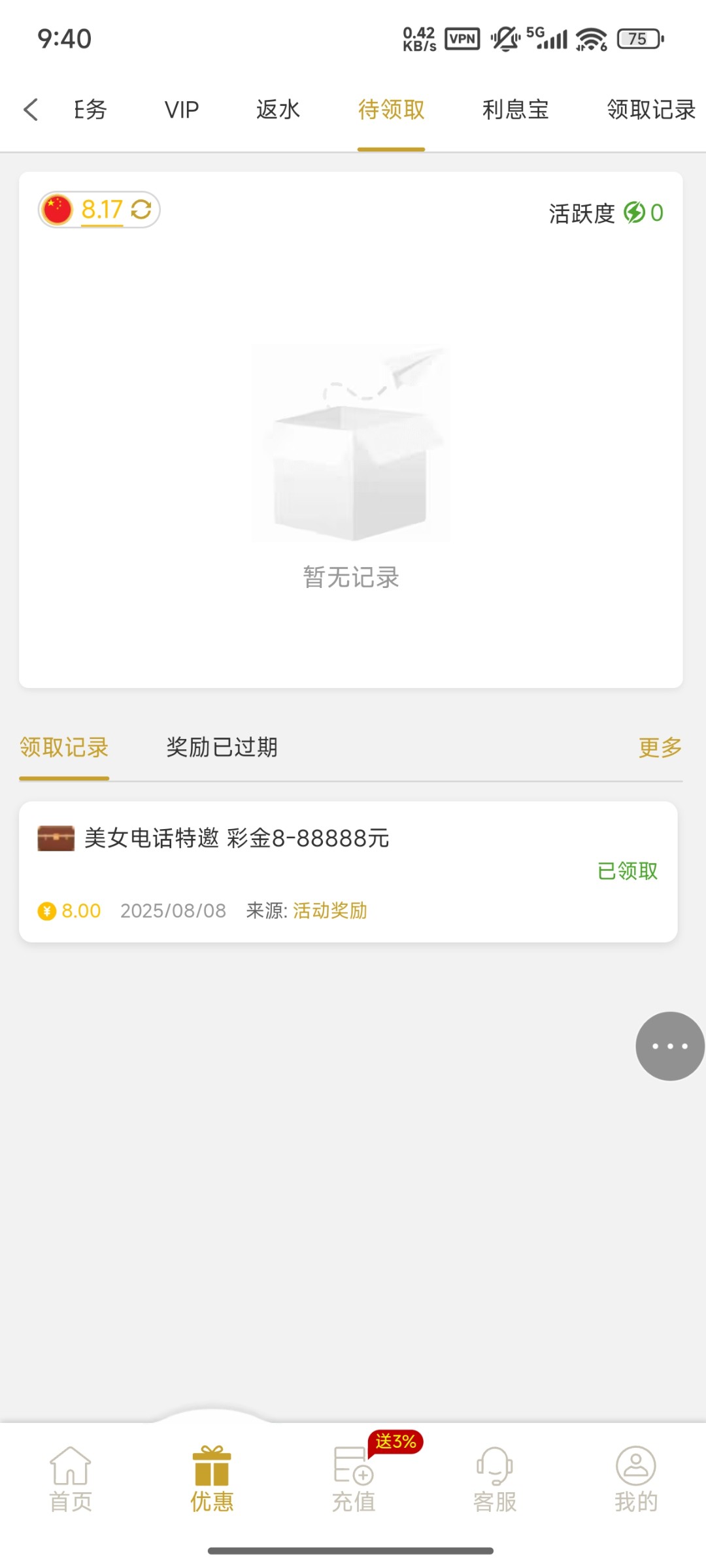Viewport: 706px width, 1568px height.
Task: Open the top 领取记录 tab
Action: pos(650,110)
